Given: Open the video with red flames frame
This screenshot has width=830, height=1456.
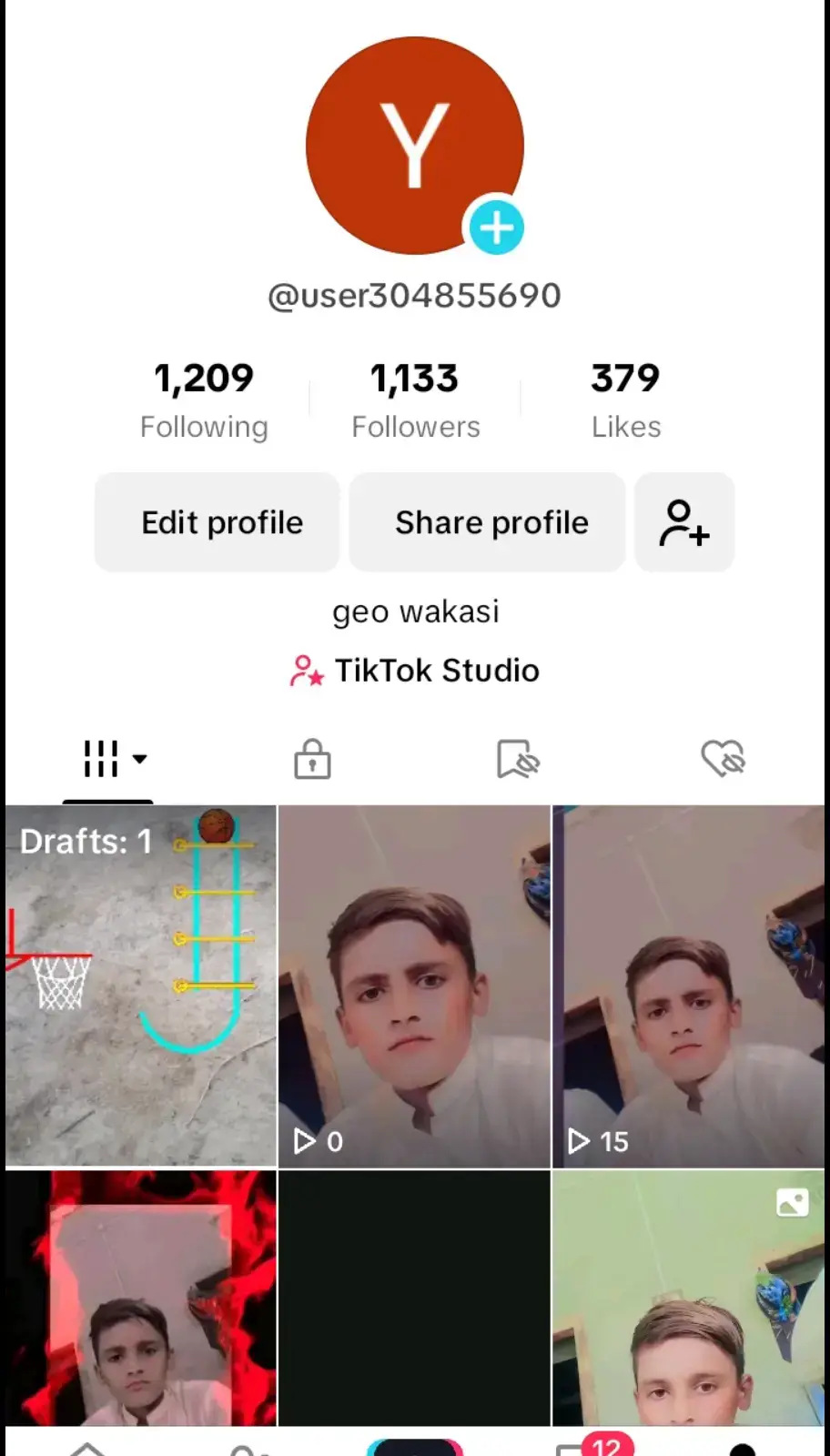Looking at the screenshot, I should click(x=141, y=1298).
